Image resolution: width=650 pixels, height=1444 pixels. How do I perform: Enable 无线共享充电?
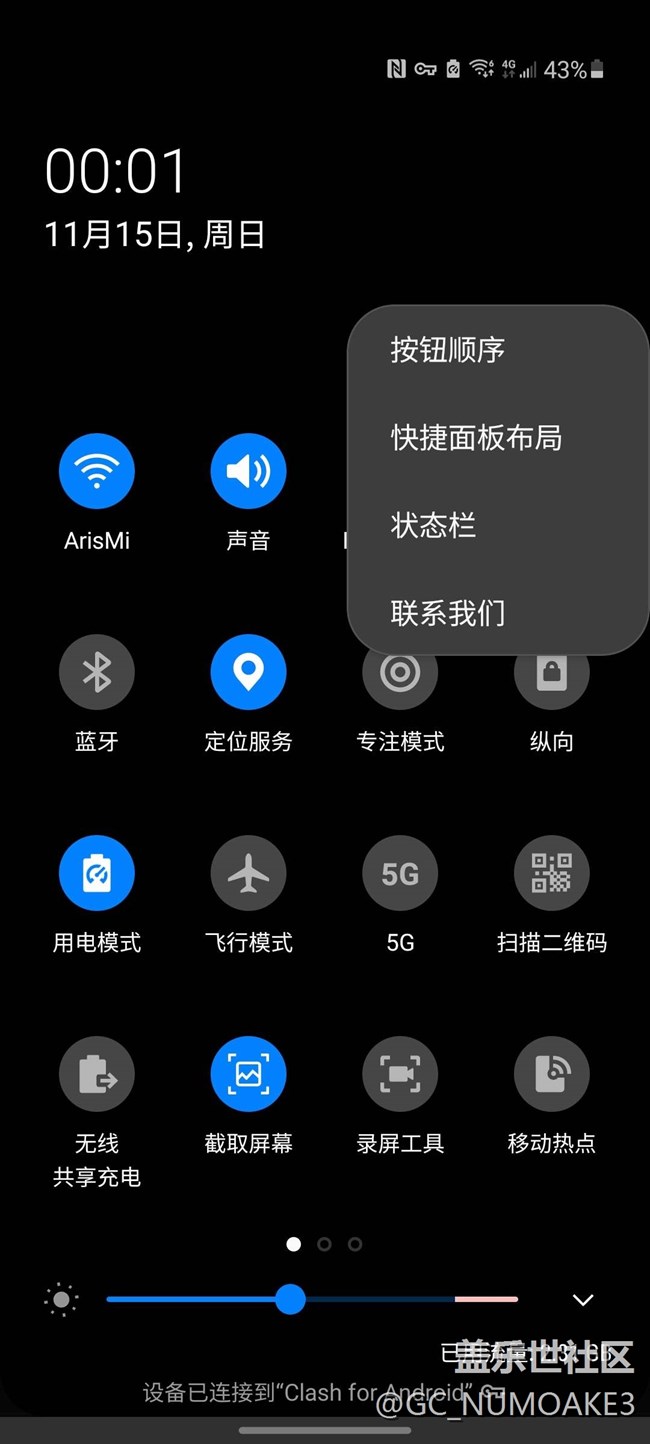[97, 1074]
